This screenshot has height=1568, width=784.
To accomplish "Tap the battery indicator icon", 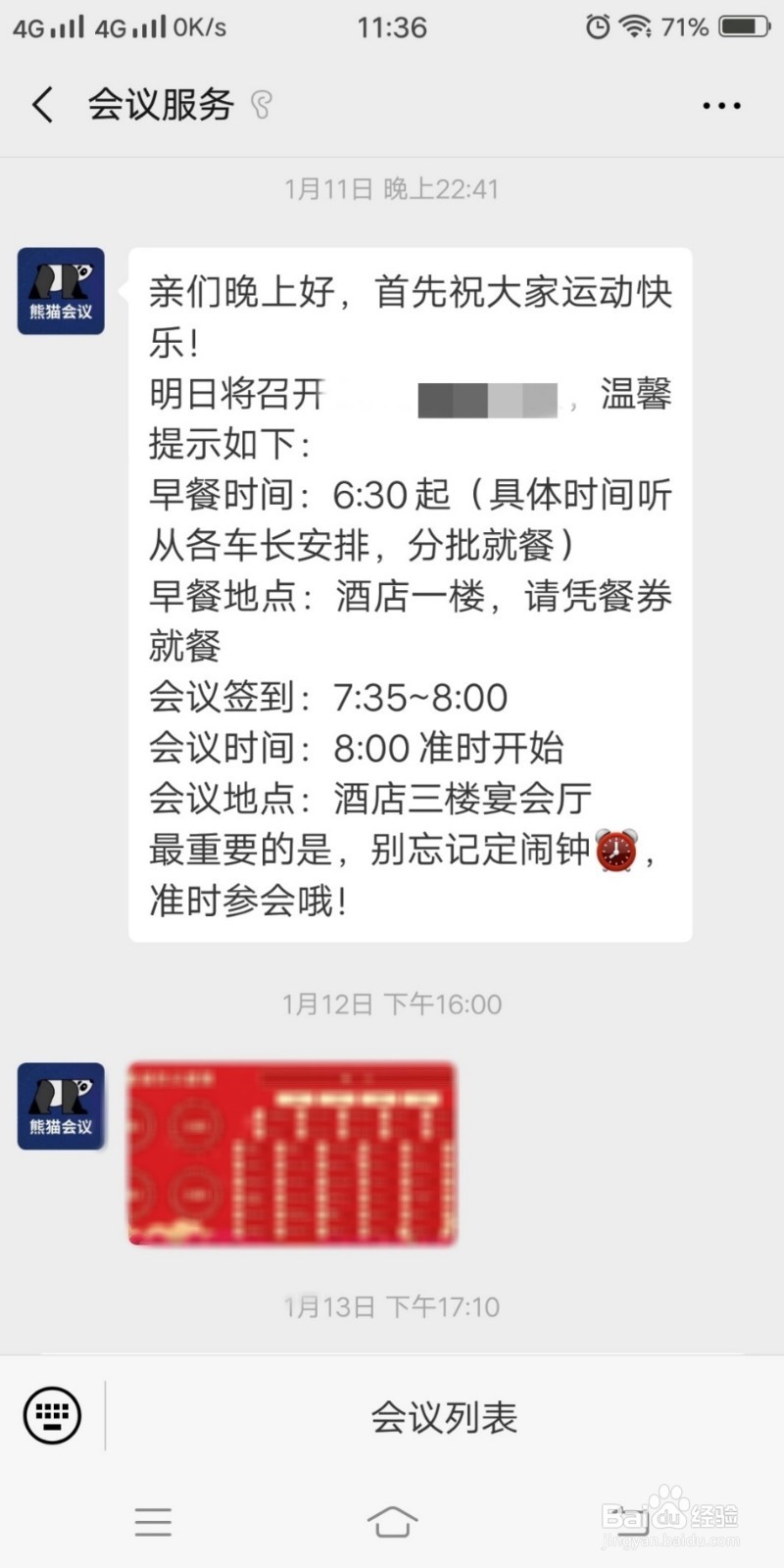I will point(742,27).
